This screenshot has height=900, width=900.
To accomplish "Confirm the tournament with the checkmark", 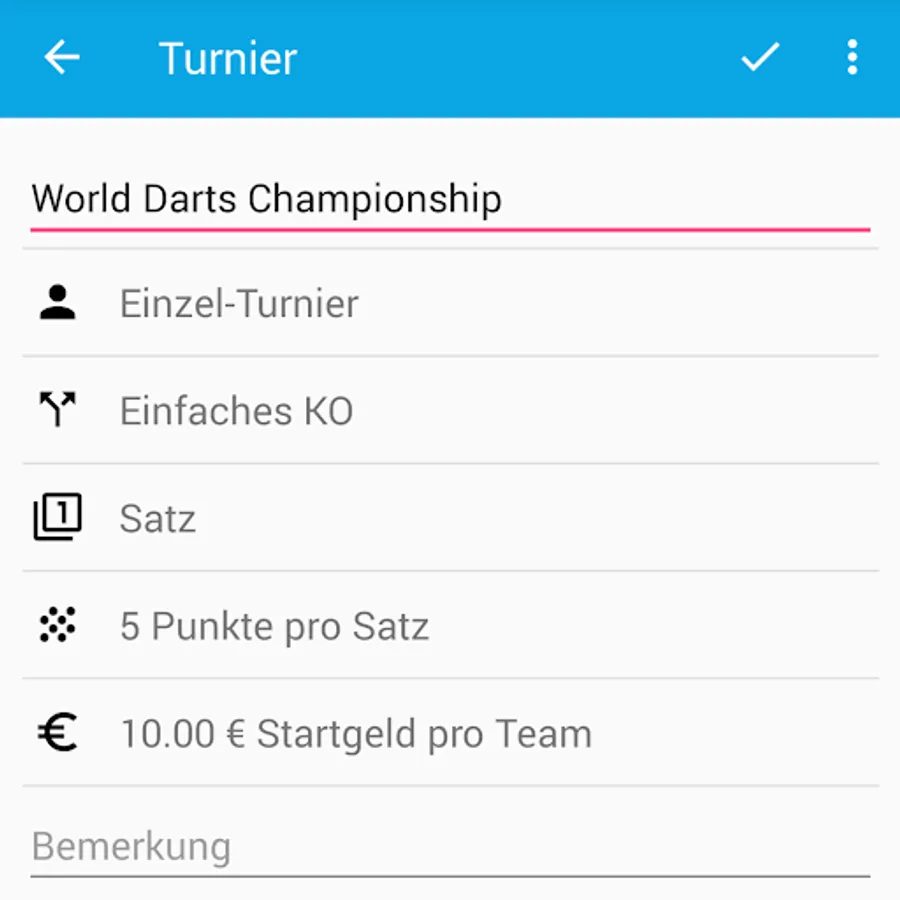I will tap(759, 58).
